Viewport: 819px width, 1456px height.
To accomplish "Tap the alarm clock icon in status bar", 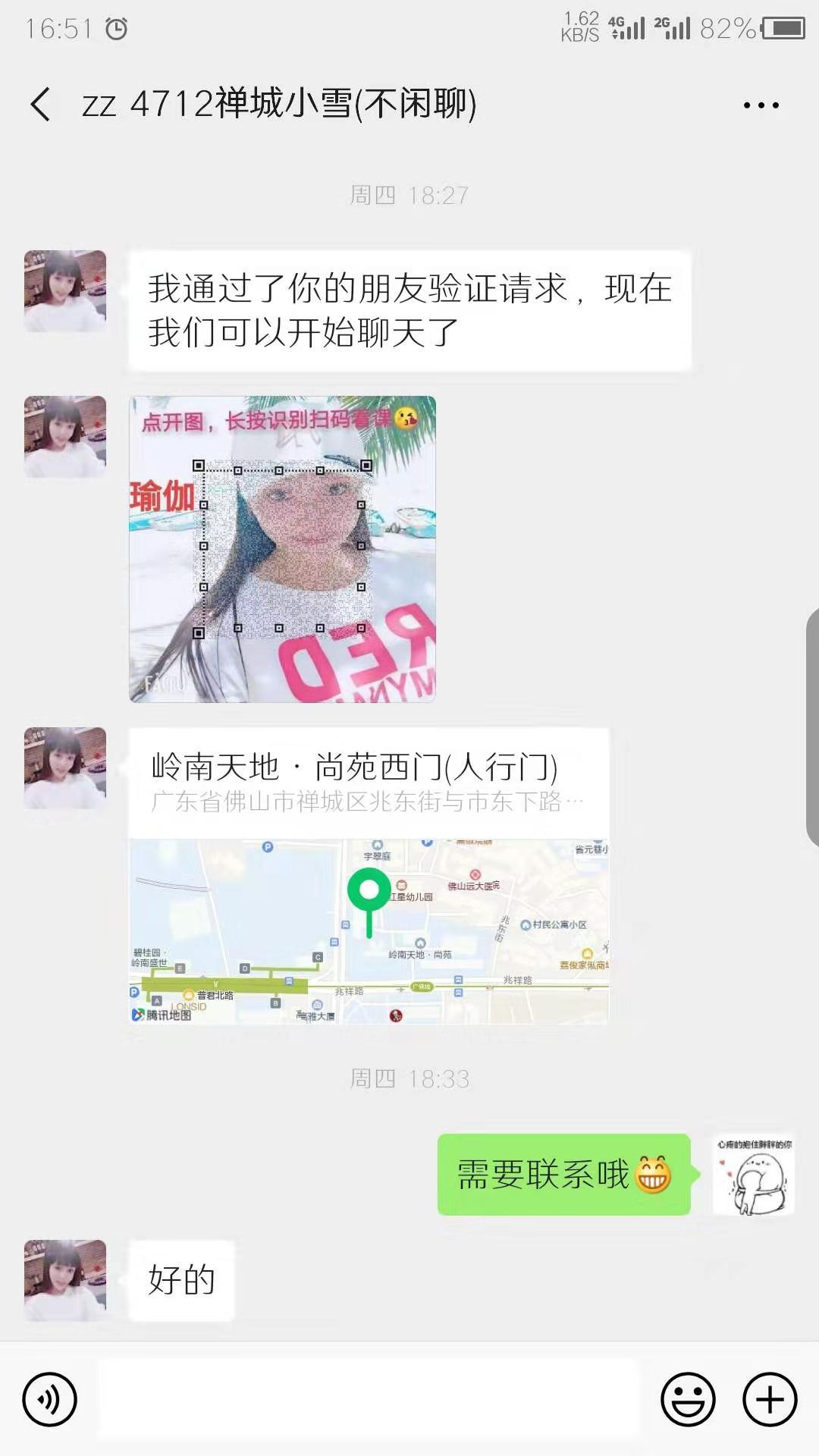I will (115, 29).
